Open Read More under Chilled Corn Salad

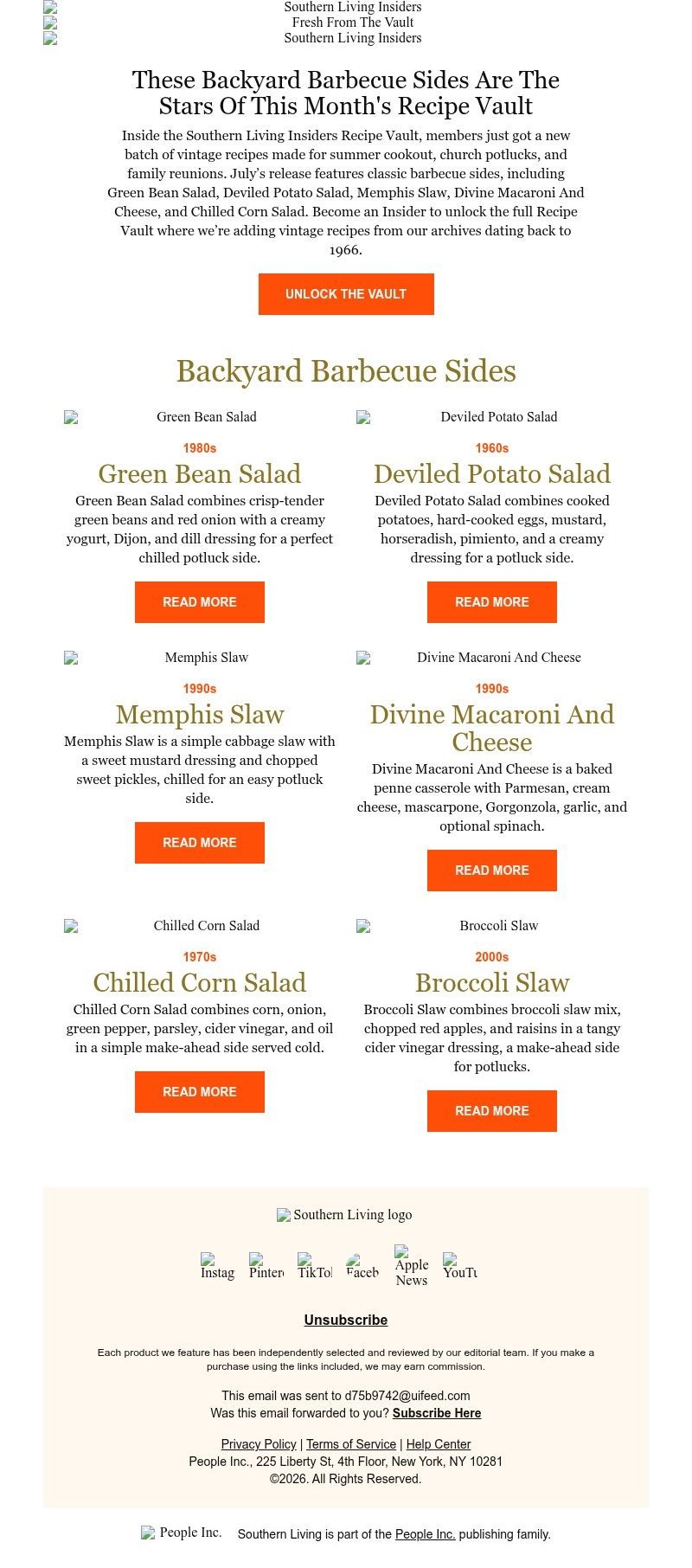[200, 1092]
